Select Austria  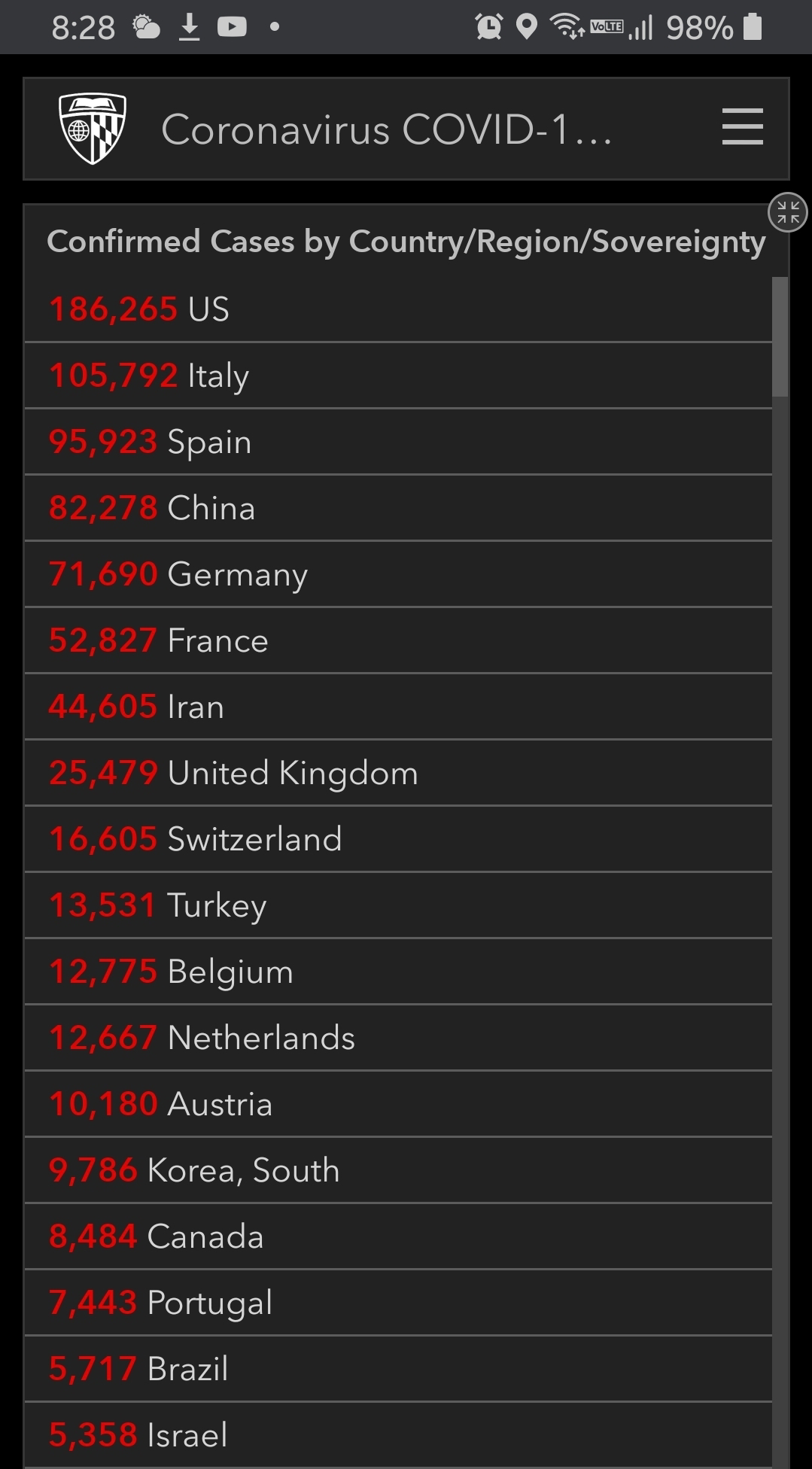pyautogui.click(x=398, y=1104)
